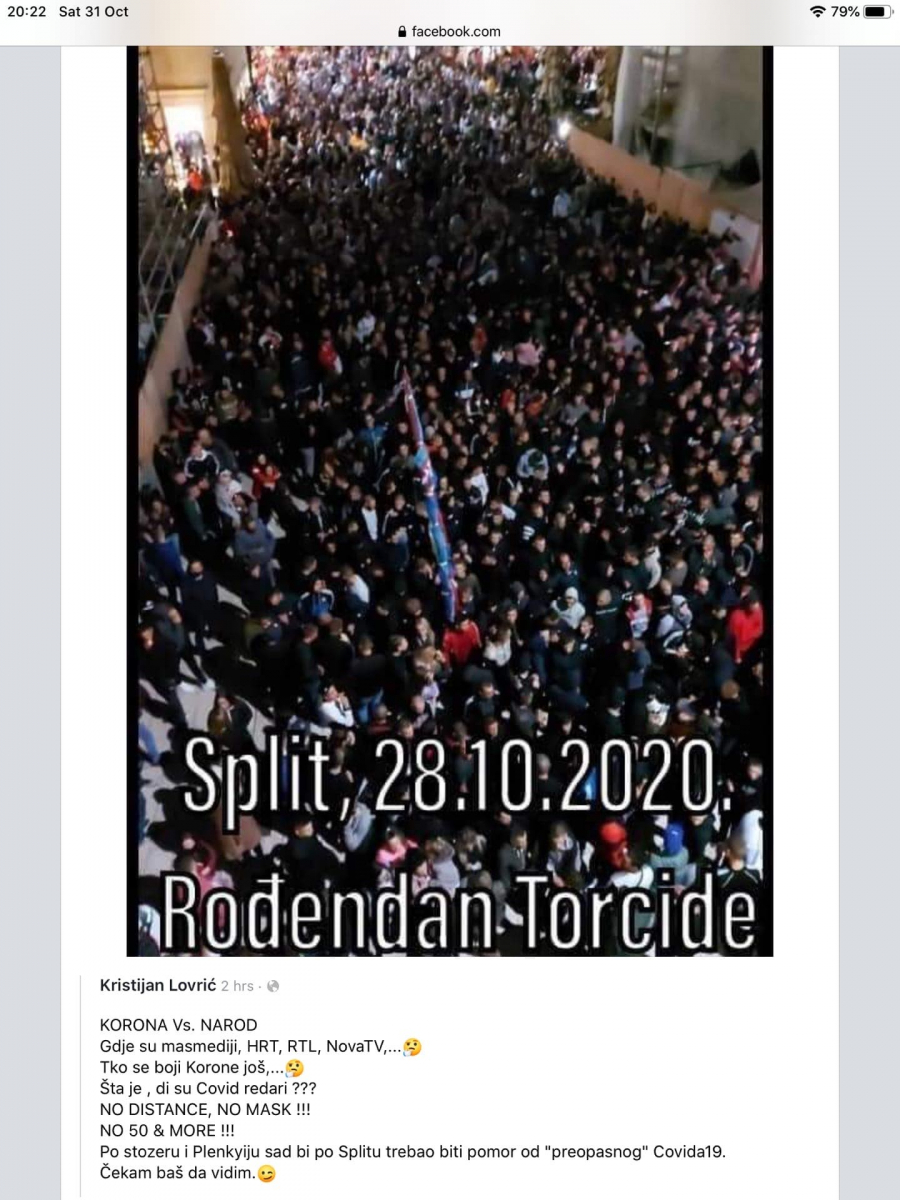
Task: Open the post via its 2 hrs timestamp
Action: [237, 986]
